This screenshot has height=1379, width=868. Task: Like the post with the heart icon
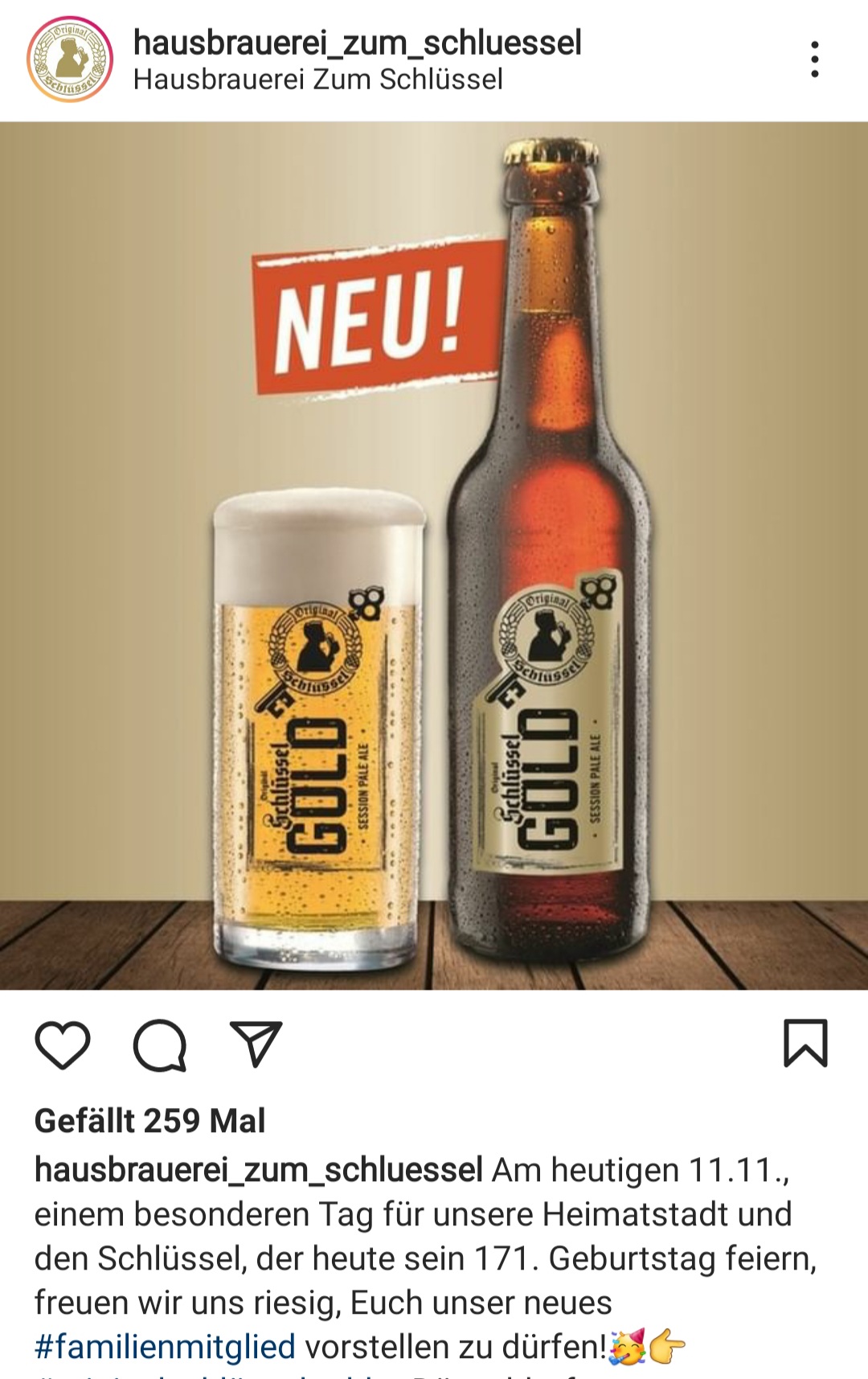[x=63, y=1045]
